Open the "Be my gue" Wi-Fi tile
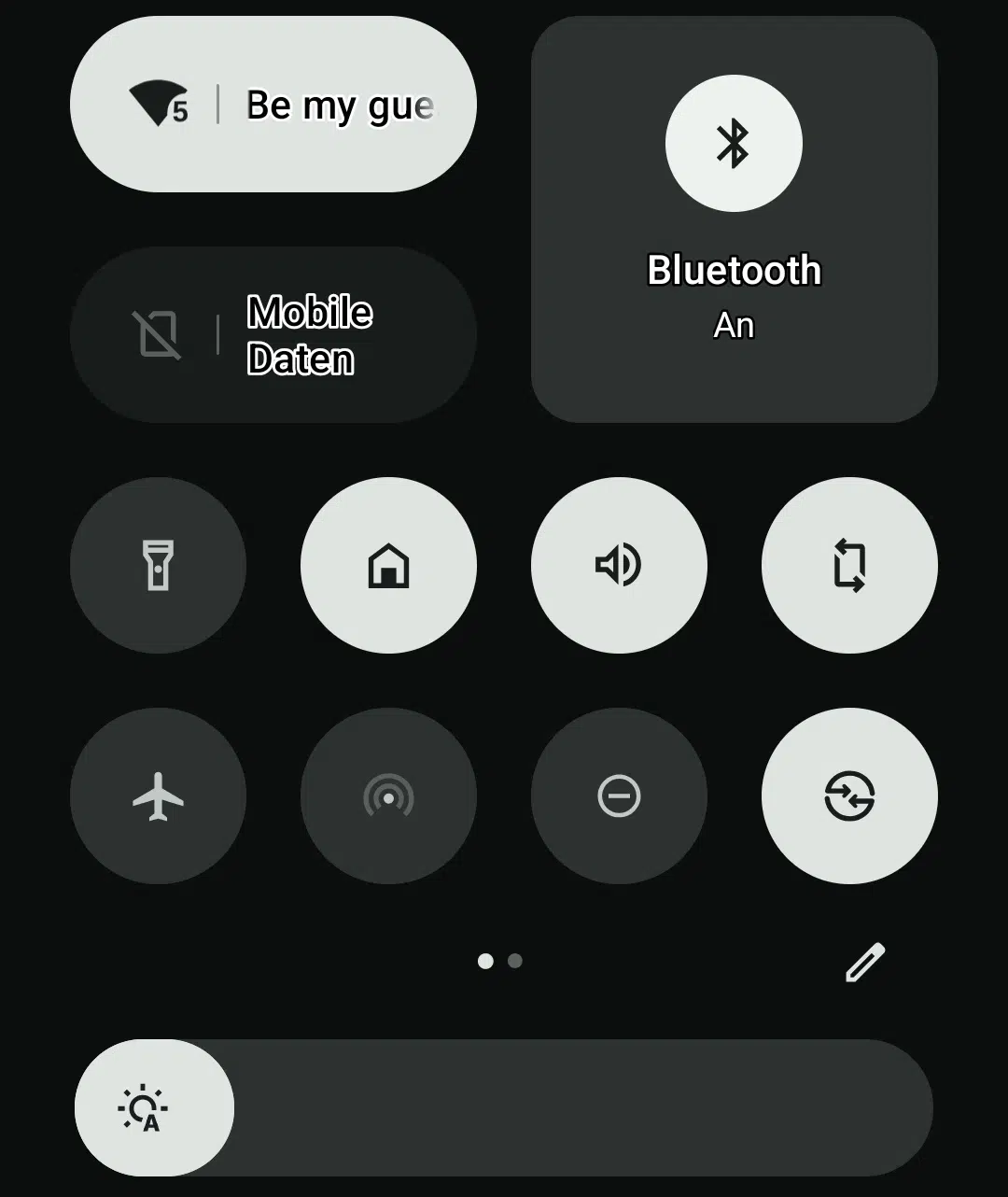 273,104
